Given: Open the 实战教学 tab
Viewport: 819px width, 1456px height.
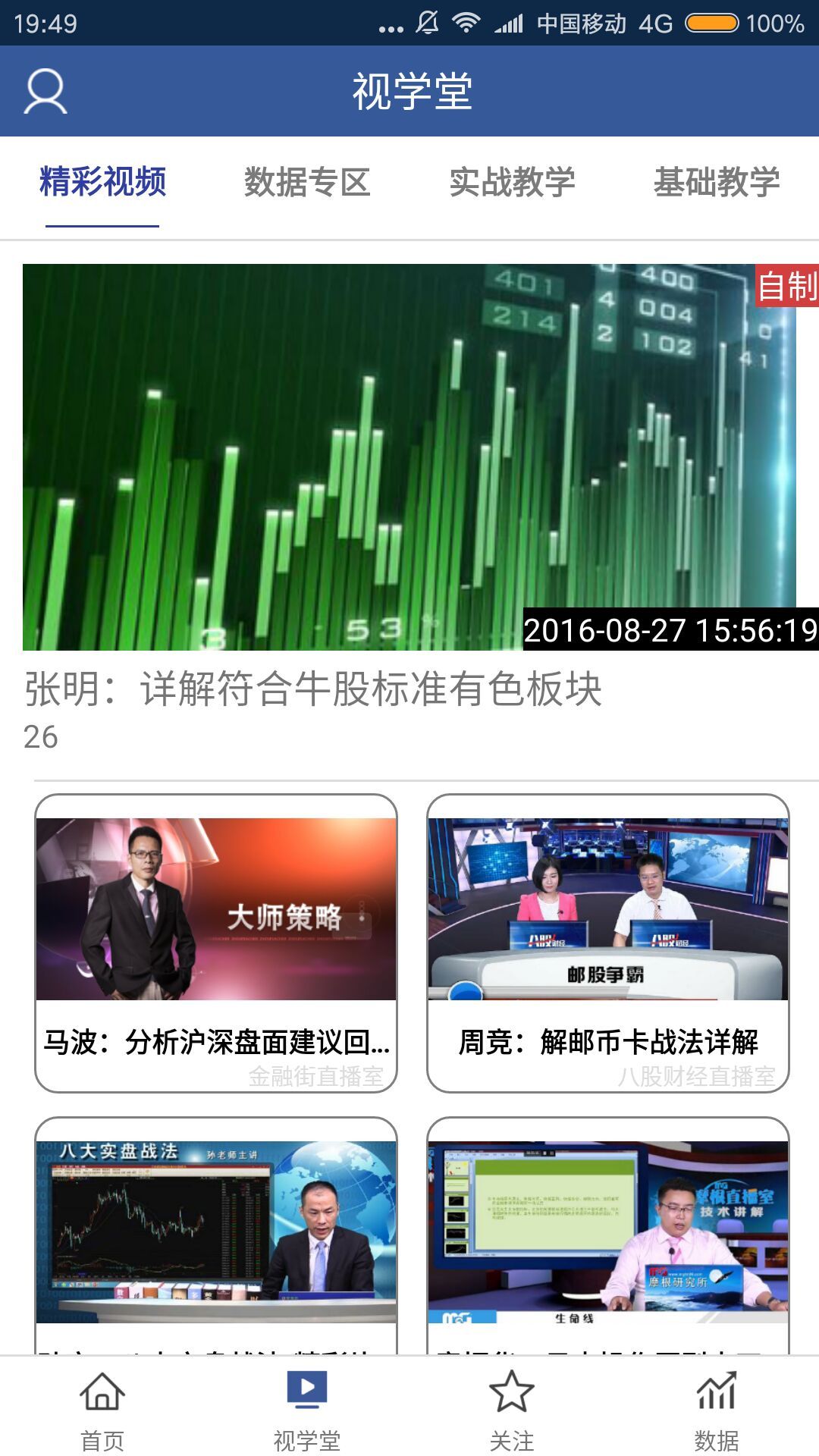Looking at the screenshot, I should click(512, 182).
